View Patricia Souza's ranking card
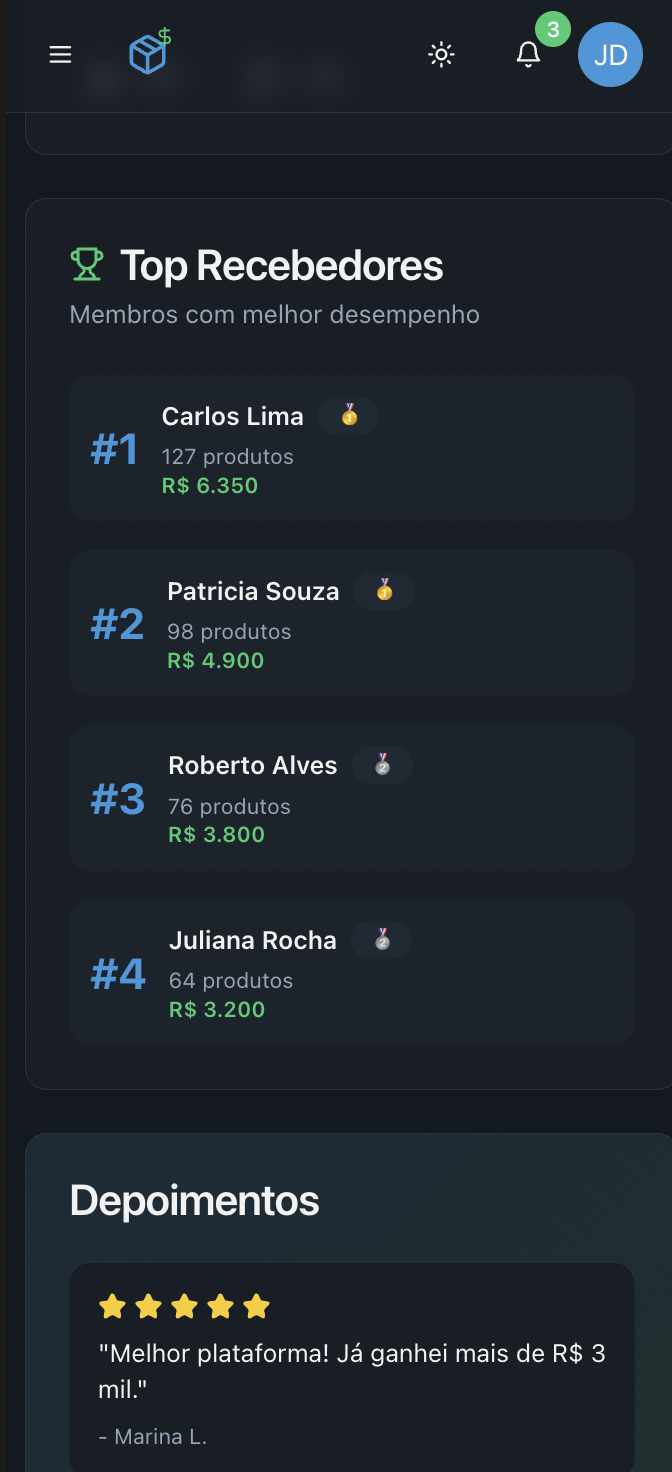This screenshot has width=672, height=1472. click(x=351, y=623)
